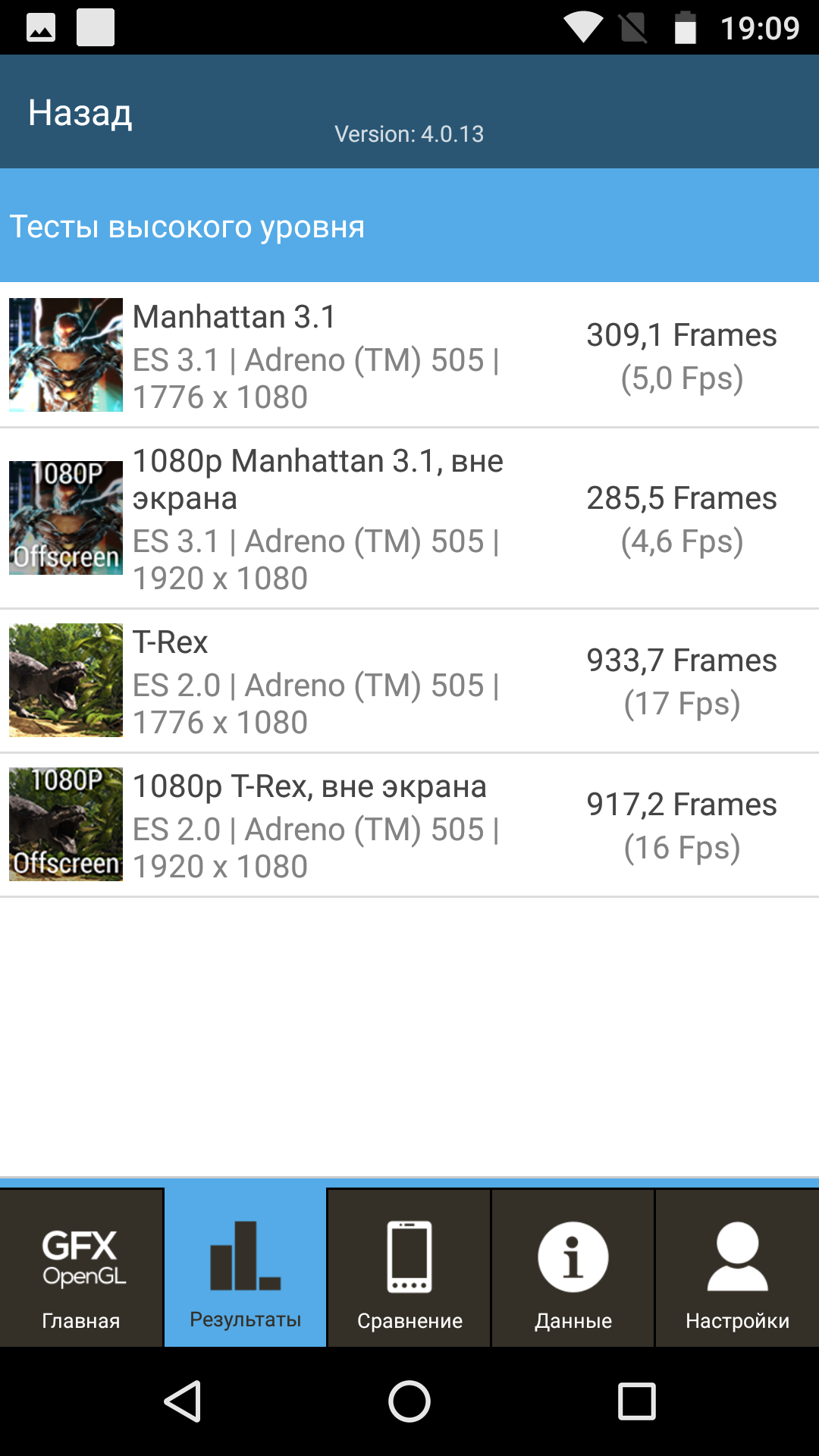
Task: Go to the Android home screen
Action: click(x=409, y=1401)
